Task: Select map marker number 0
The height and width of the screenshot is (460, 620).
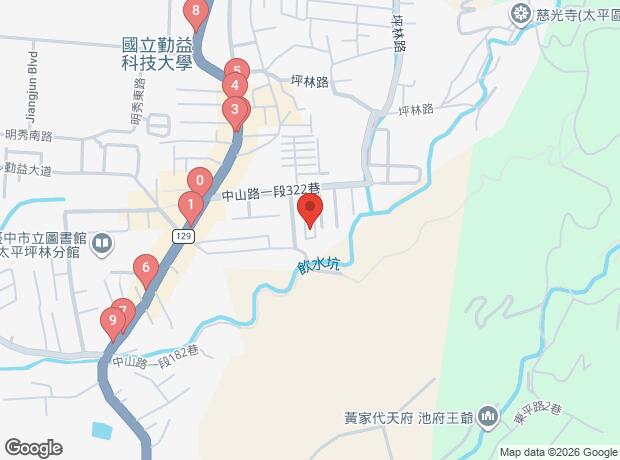Action: (x=200, y=181)
